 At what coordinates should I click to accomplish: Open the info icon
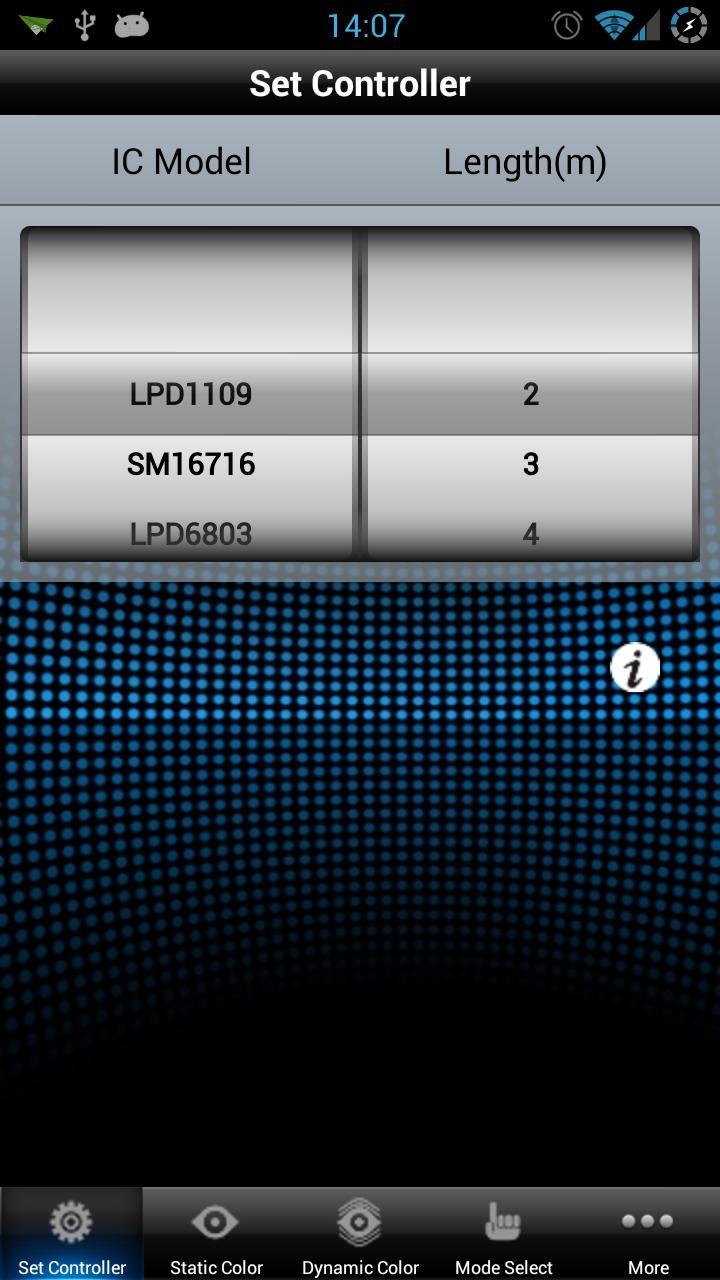point(635,668)
